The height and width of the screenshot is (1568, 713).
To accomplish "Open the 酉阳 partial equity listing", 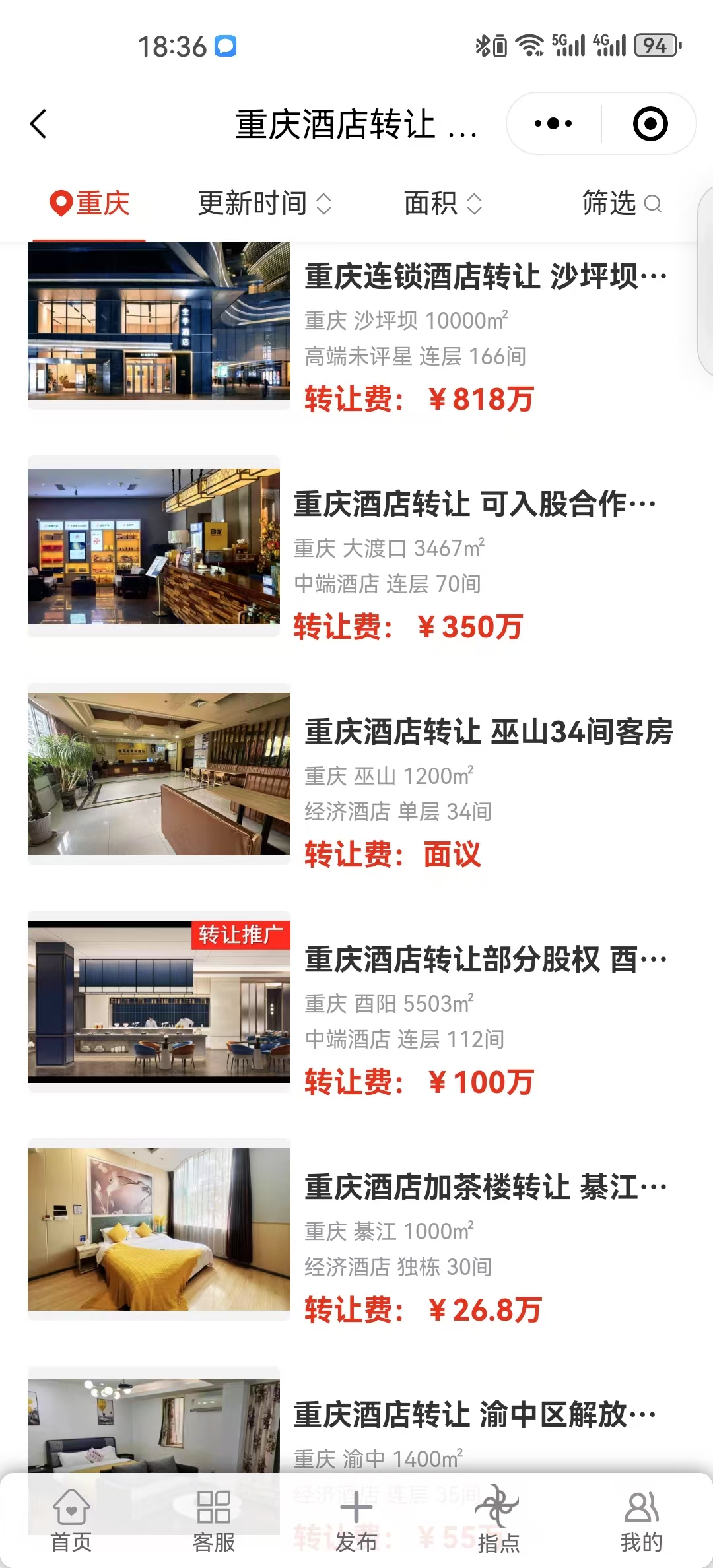I will click(485, 960).
